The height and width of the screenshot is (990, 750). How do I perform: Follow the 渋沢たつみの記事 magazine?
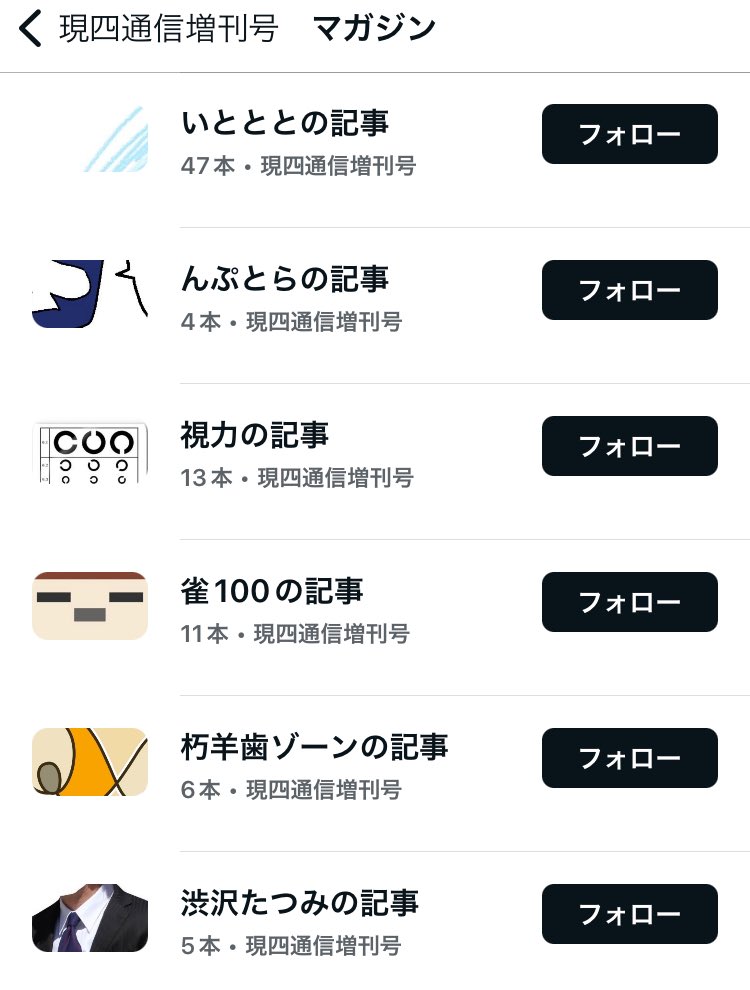629,914
